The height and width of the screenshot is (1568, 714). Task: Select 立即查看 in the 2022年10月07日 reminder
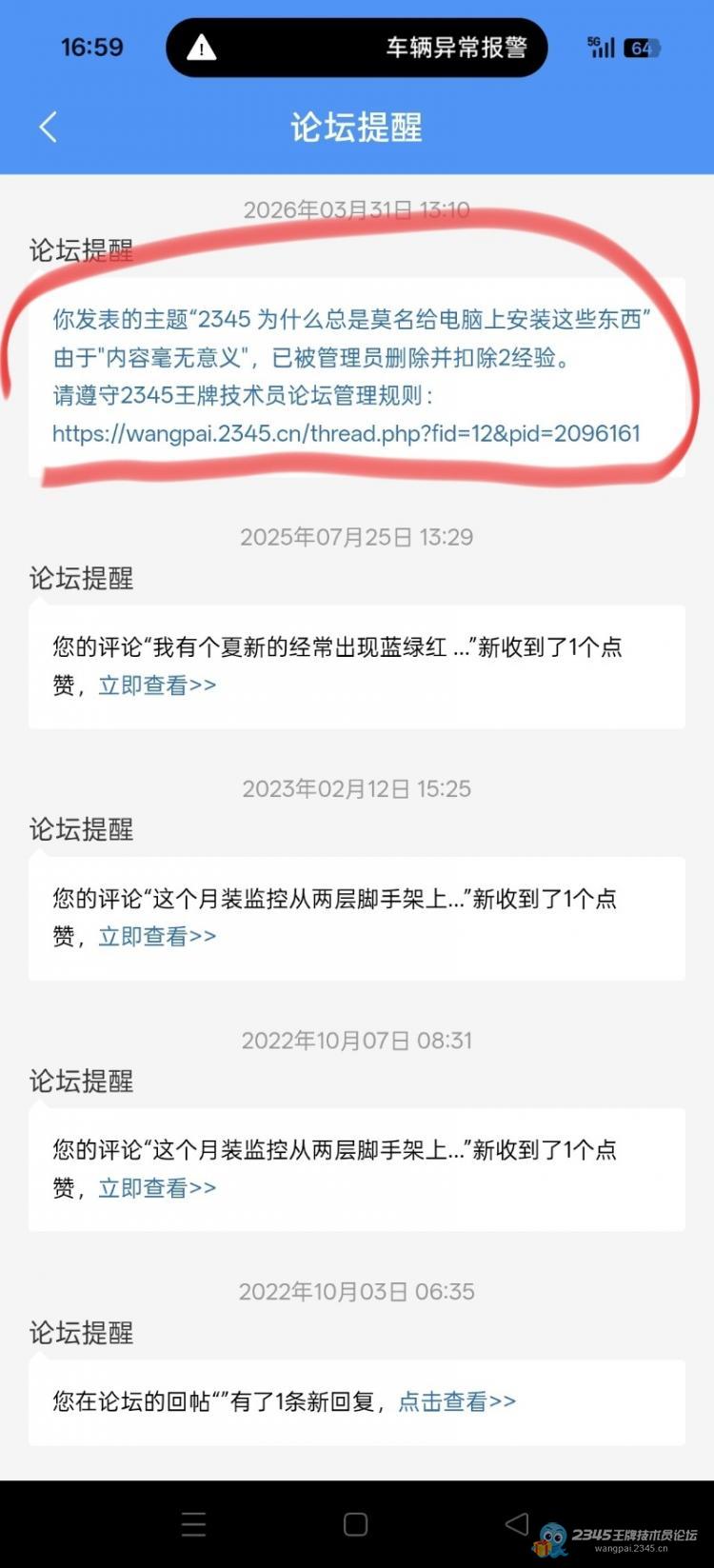coord(157,1188)
